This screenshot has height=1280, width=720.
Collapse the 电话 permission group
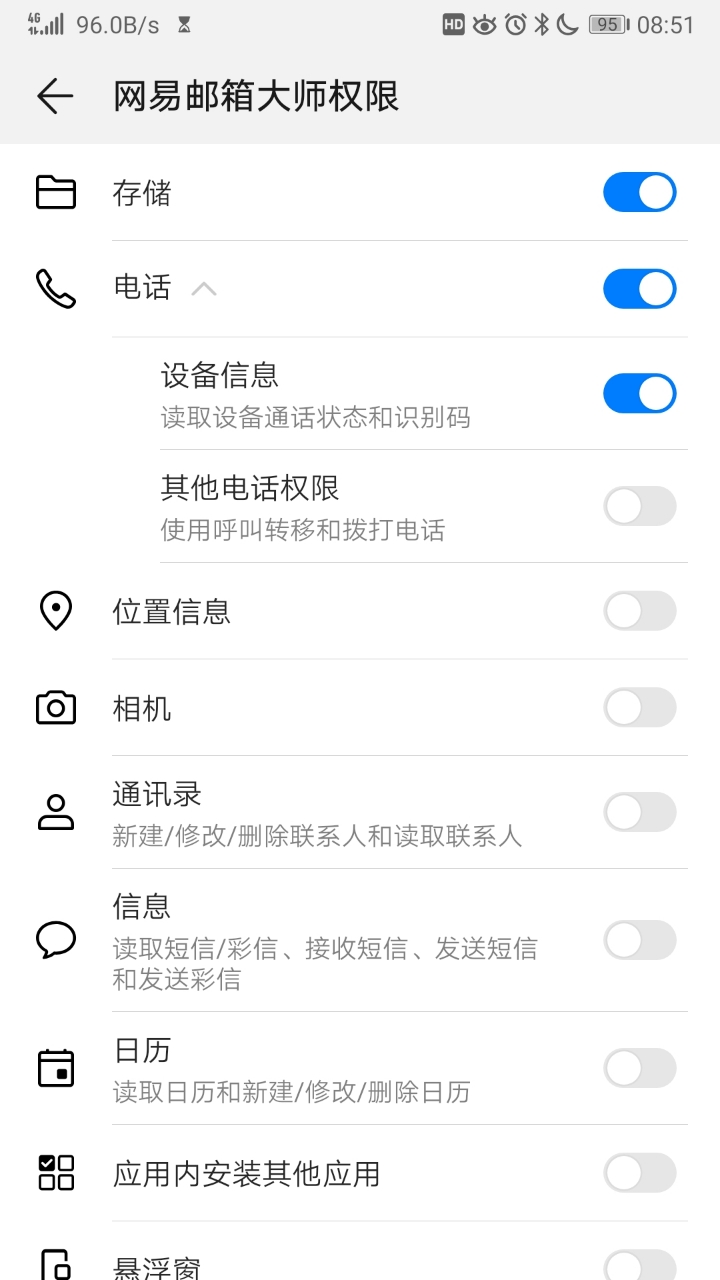206,288
